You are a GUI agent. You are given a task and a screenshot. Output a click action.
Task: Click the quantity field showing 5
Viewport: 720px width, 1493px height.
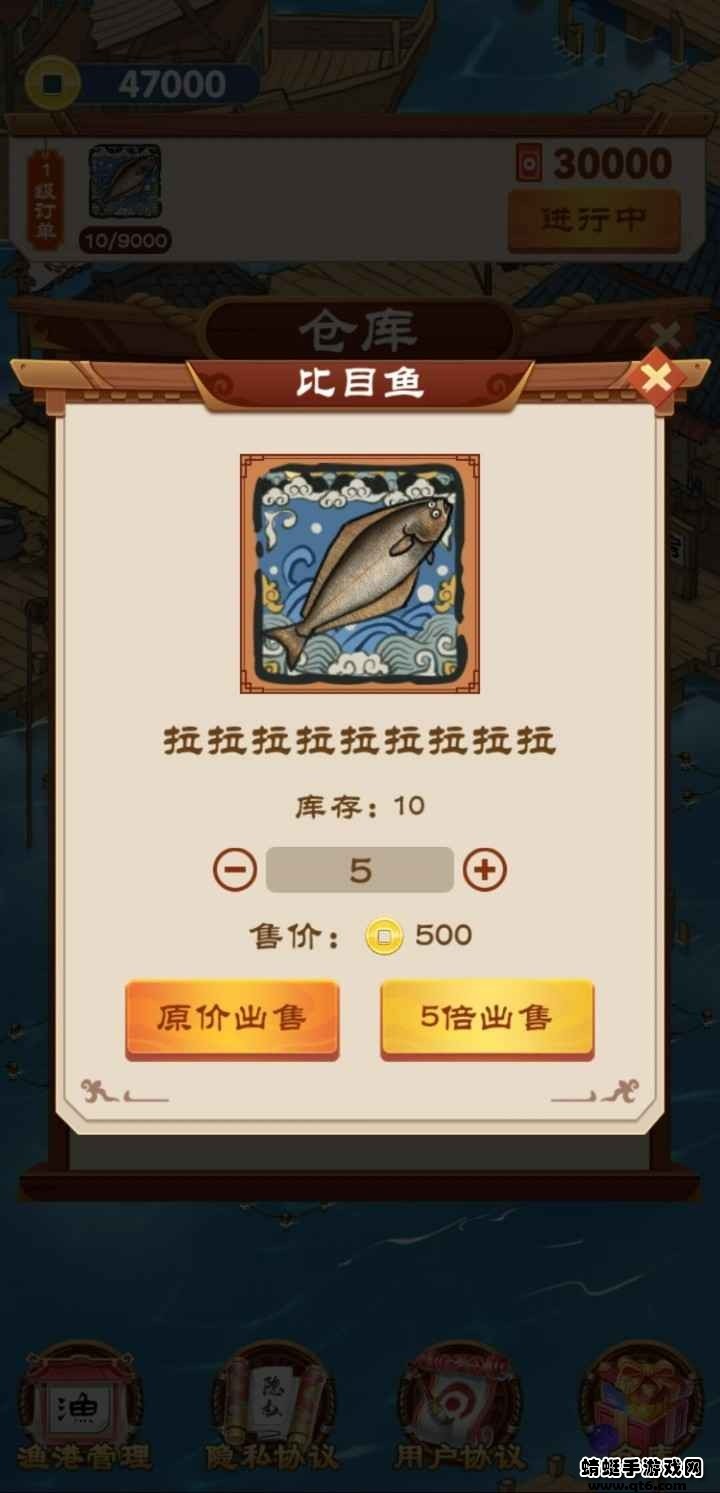click(358, 870)
